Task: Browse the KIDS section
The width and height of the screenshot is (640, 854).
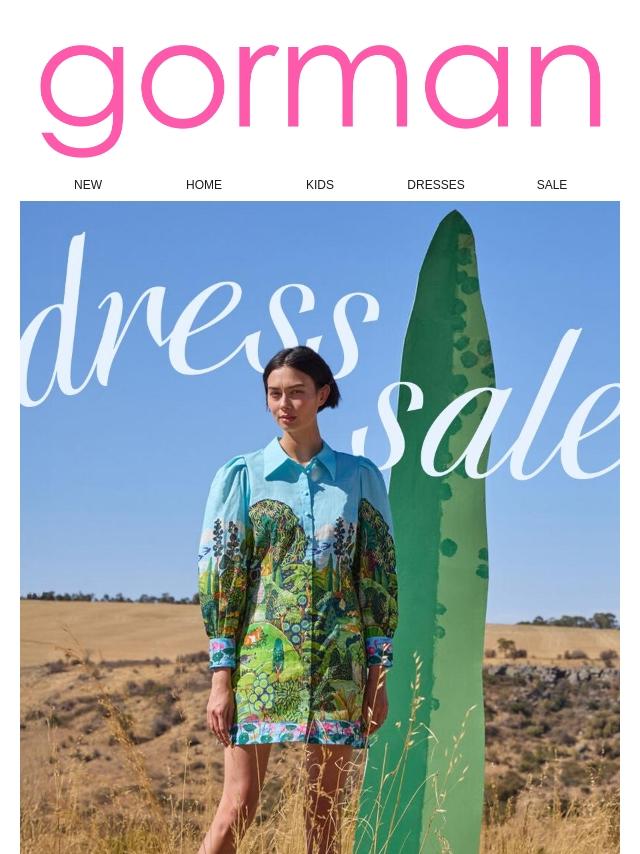Action: tap(320, 185)
